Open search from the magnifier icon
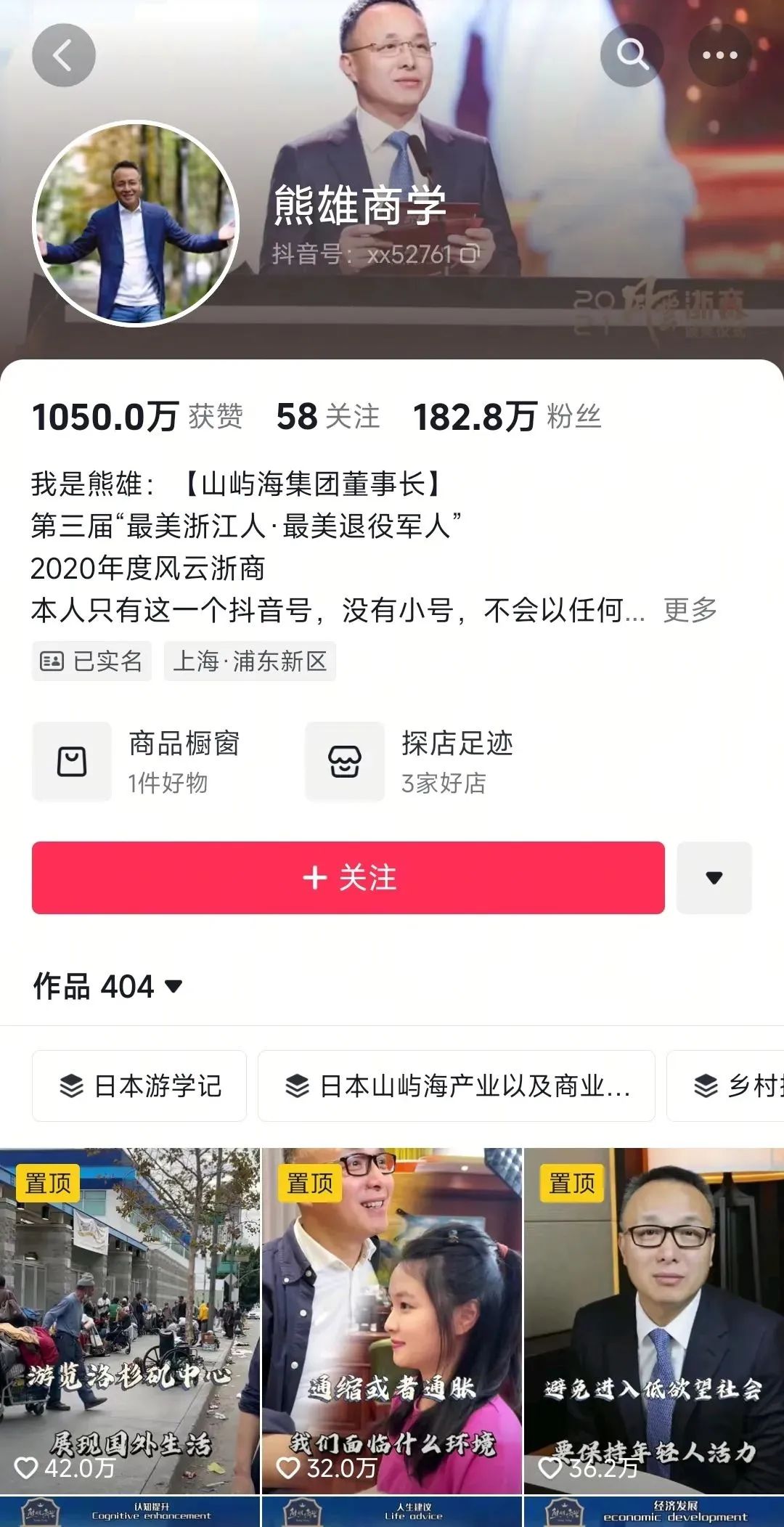Screen dimensions: 784x1527 (x=632, y=55)
